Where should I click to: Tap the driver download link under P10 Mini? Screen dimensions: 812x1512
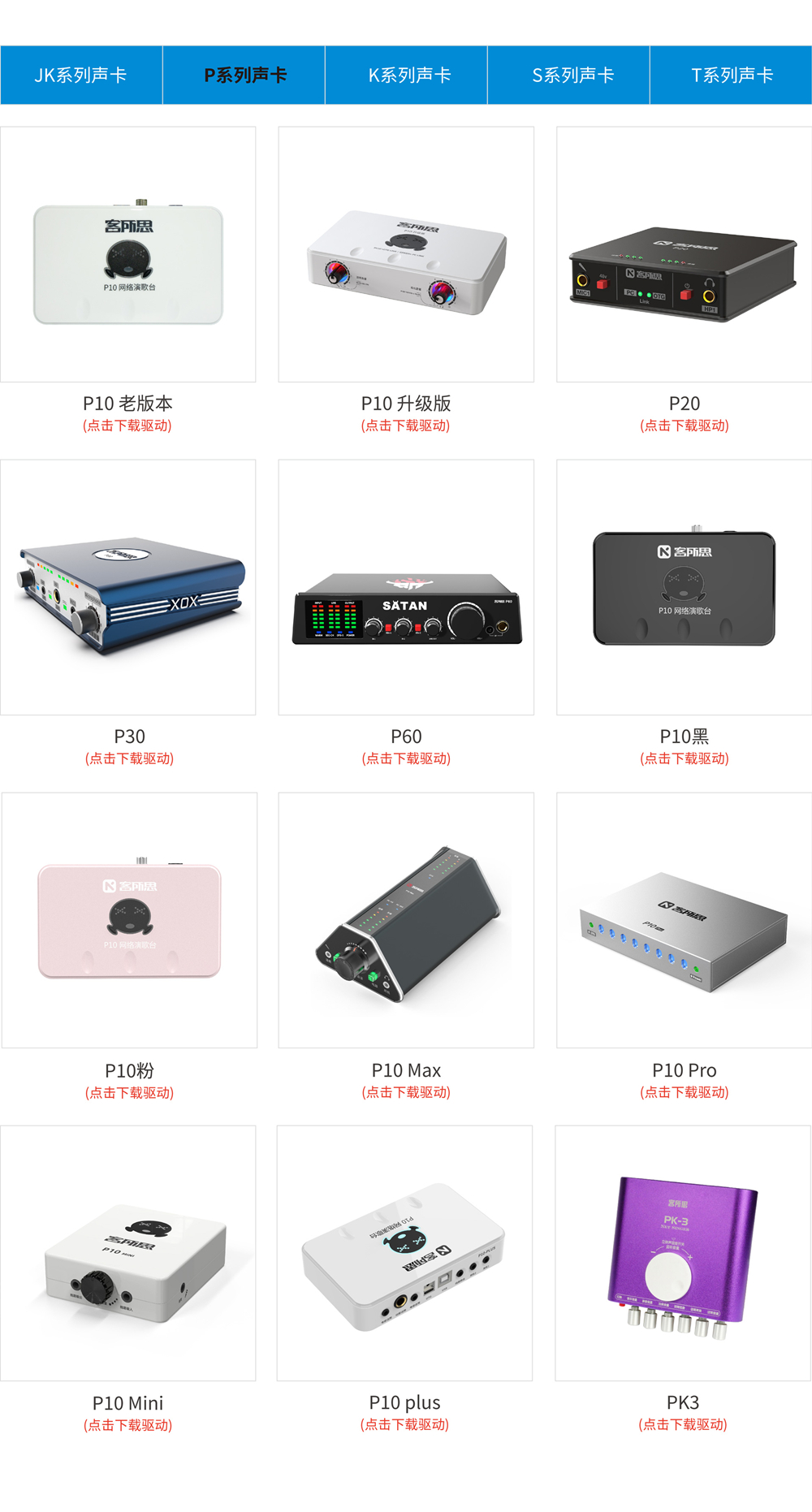click(128, 1425)
